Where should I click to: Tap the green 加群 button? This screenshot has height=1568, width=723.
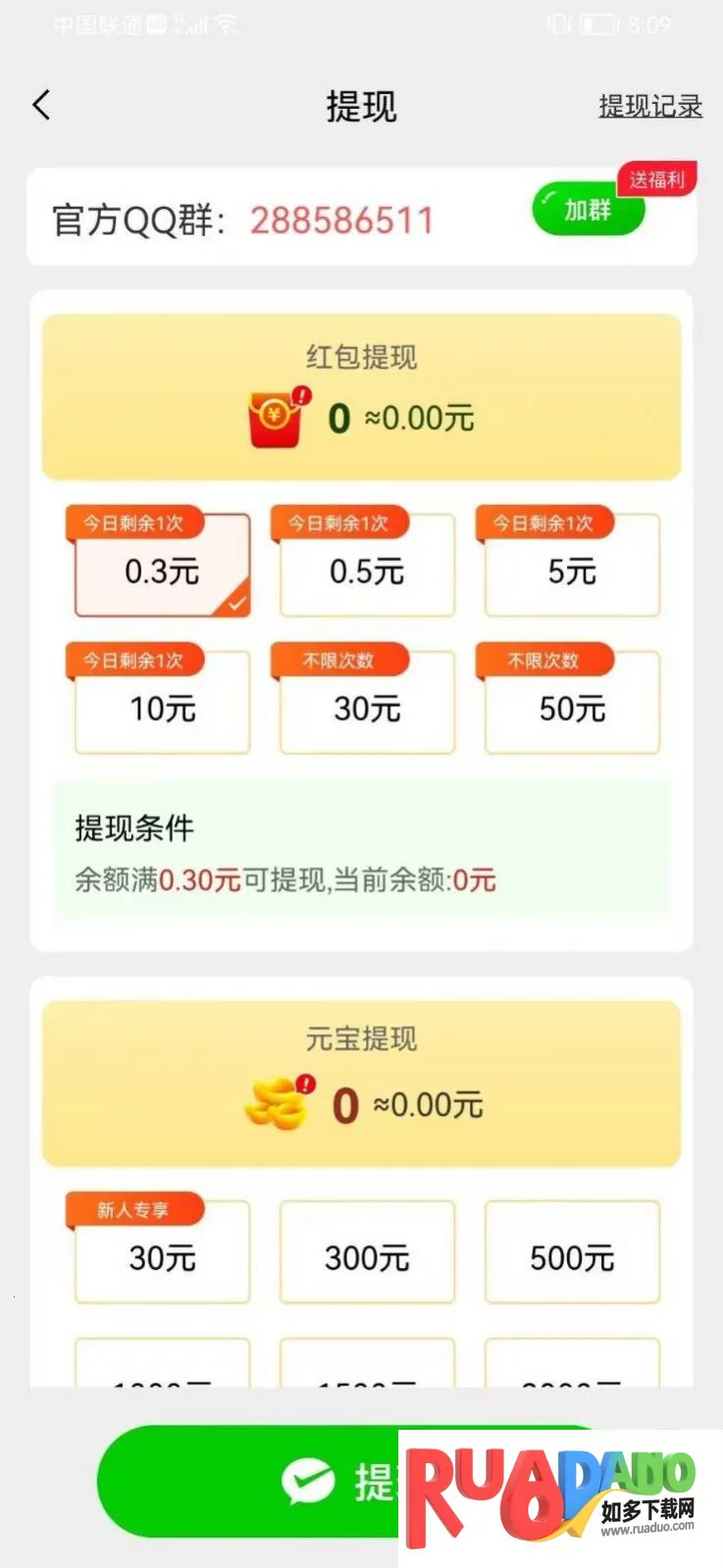click(589, 209)
